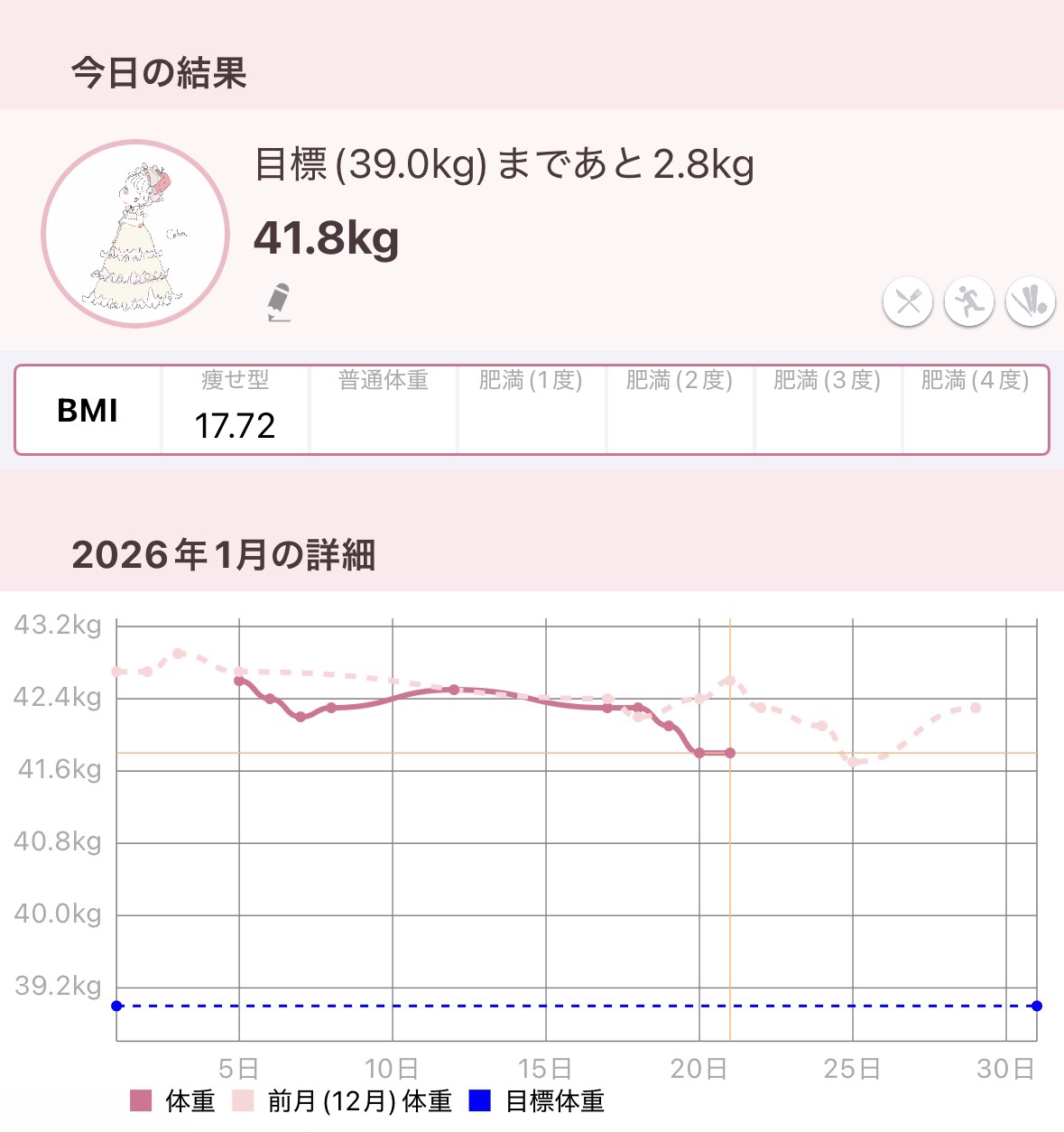Open the 体重 legend marker

click(x=140, y=1102)
